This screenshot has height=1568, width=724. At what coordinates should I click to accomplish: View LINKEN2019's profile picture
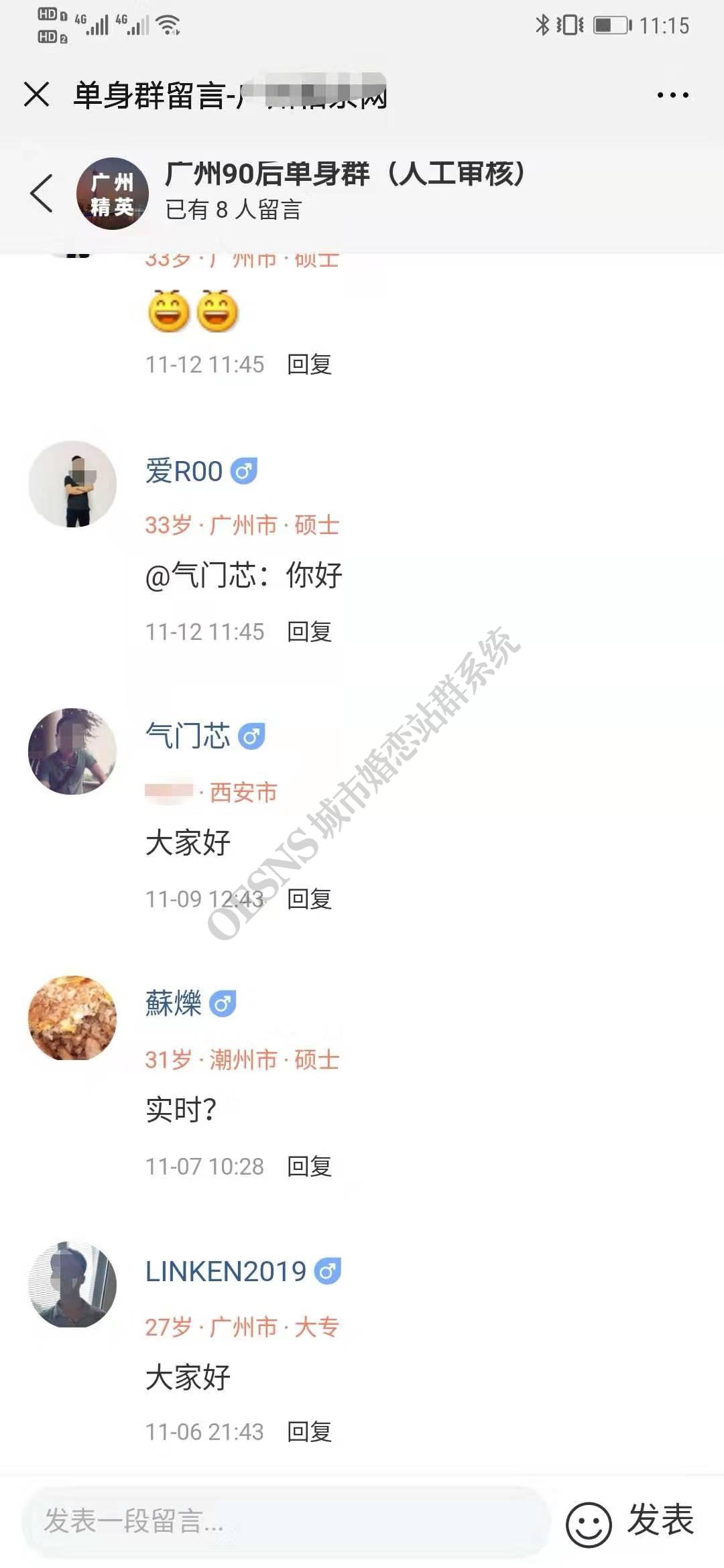[x=72, y=1285]
